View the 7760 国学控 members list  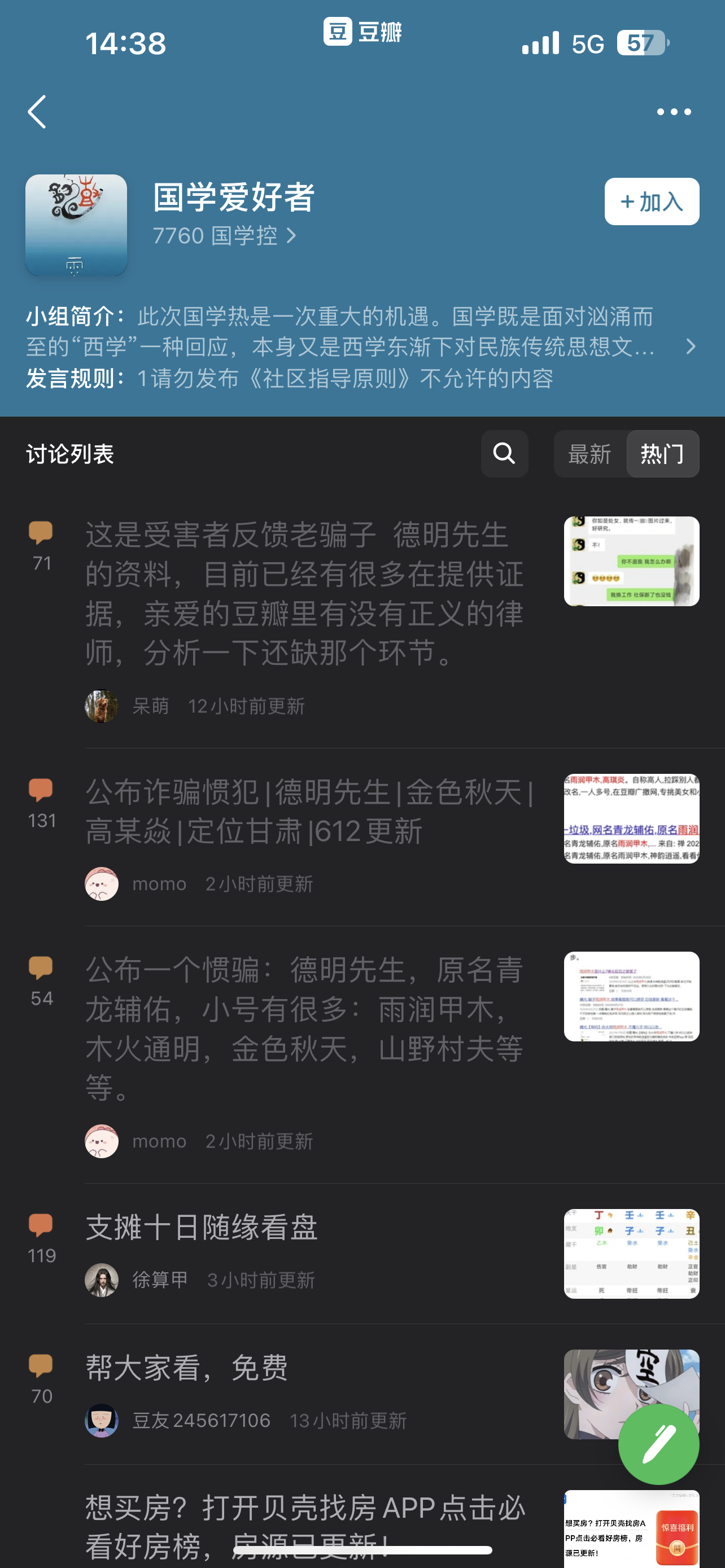[x=224, y=235]
